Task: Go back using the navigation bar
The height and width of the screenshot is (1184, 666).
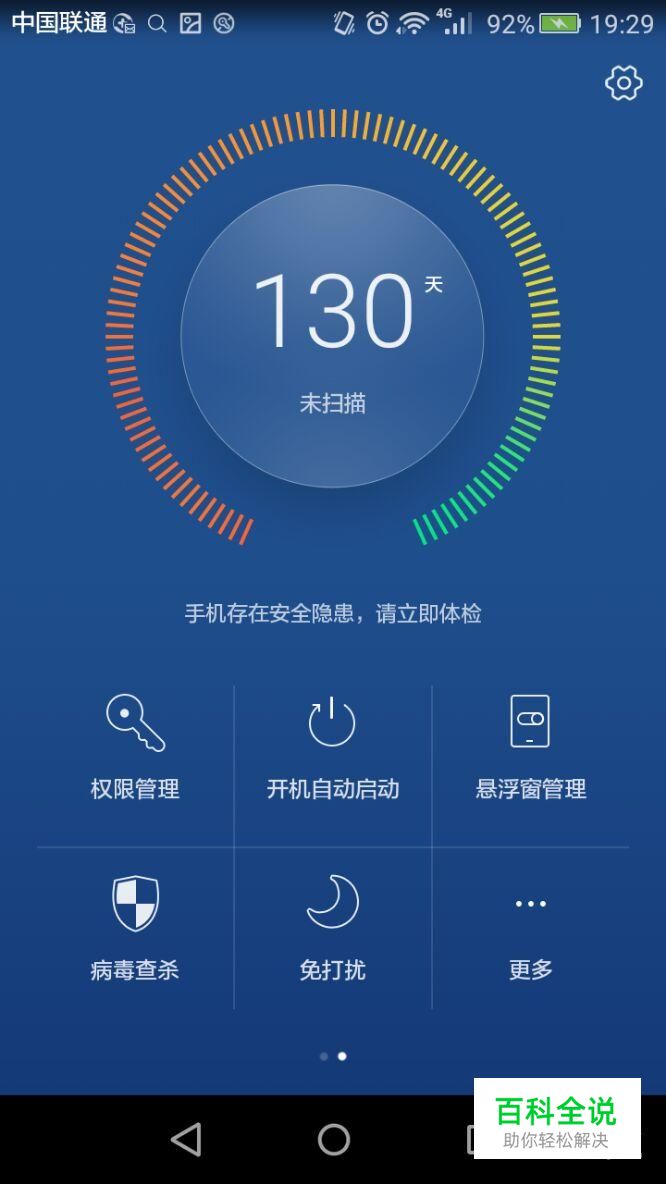Action: coord(187,1139)
